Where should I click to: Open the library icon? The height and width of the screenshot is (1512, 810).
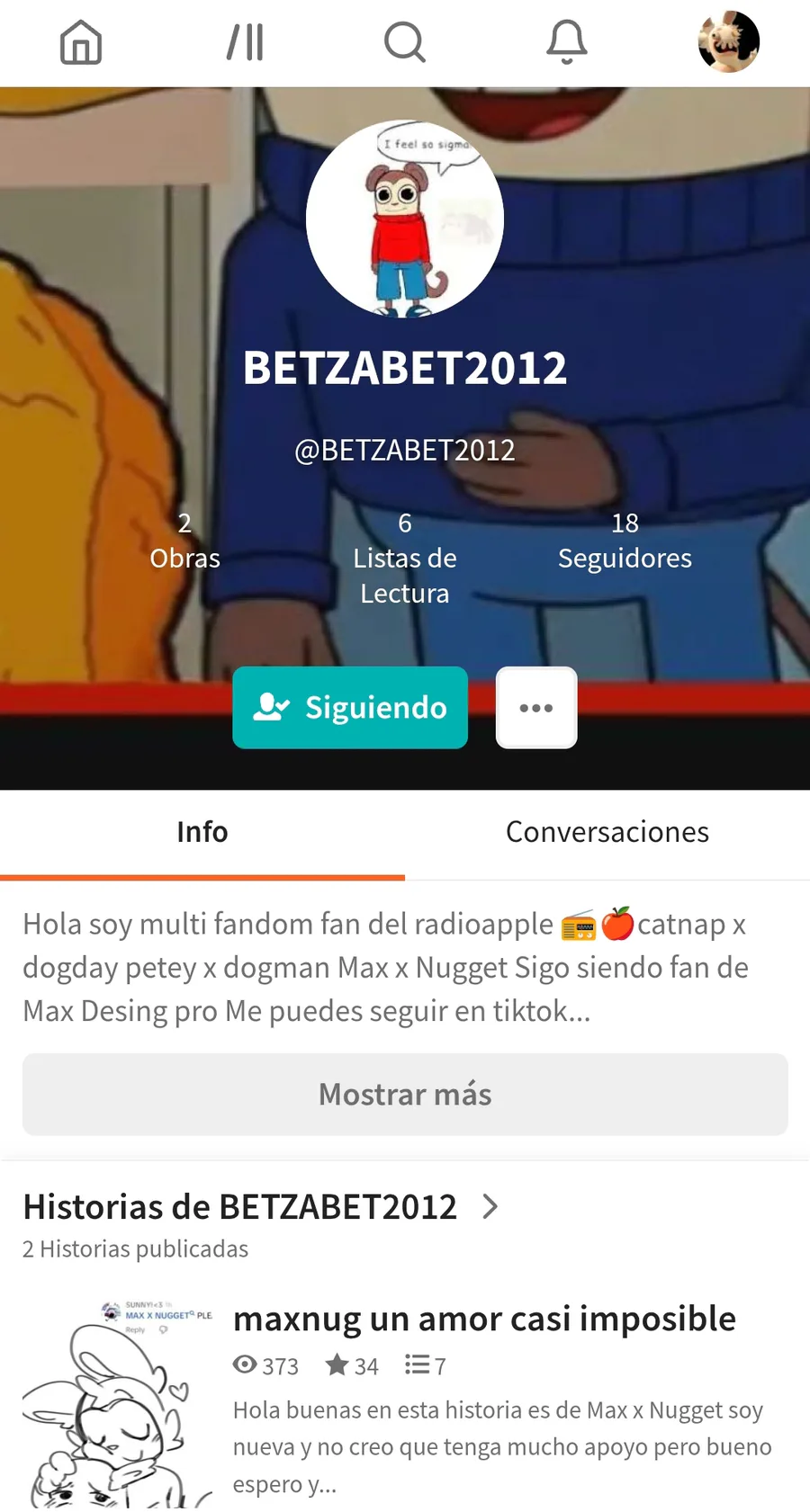point(245,42)
